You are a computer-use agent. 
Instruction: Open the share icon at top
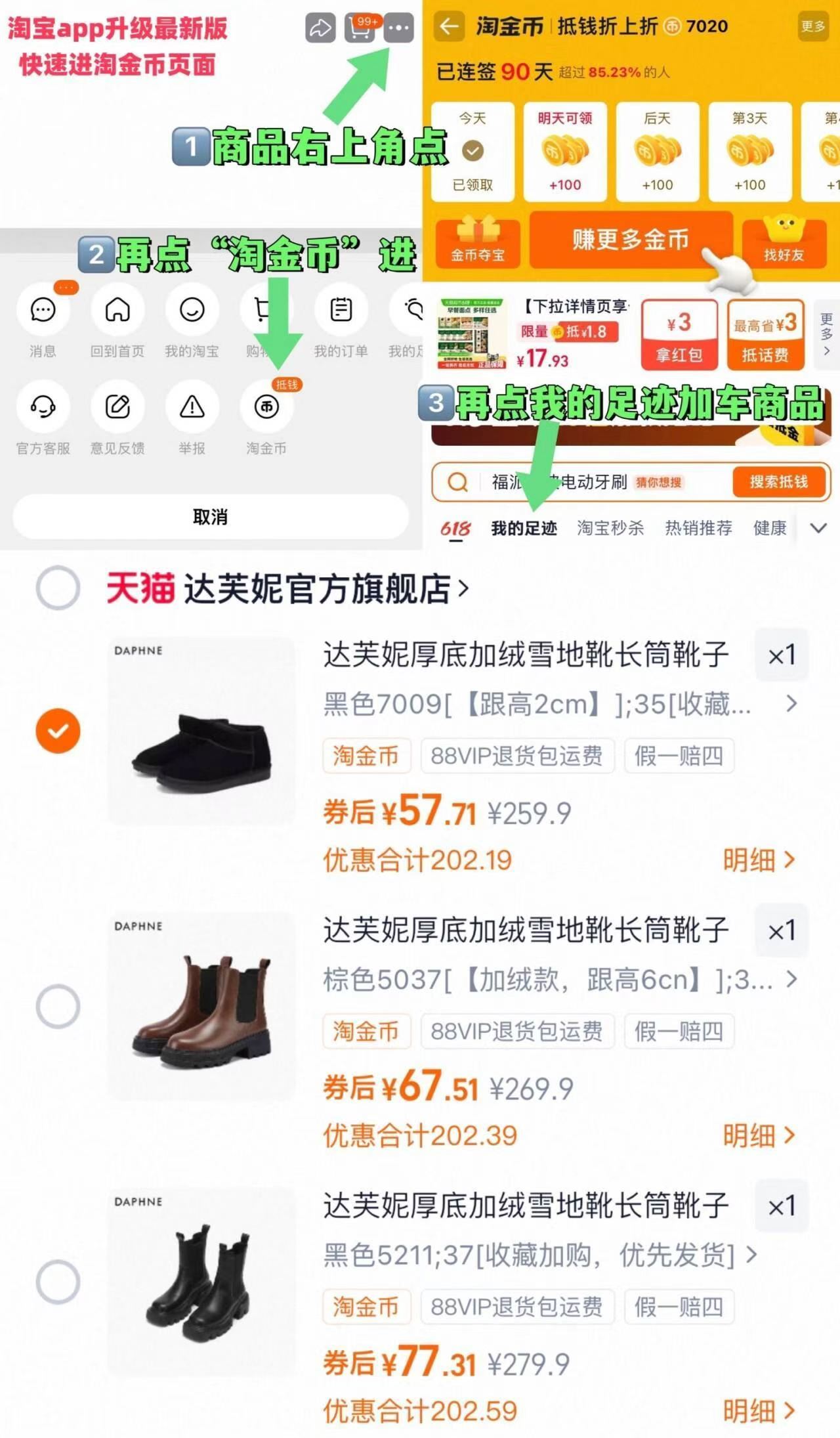click(320, 29)
